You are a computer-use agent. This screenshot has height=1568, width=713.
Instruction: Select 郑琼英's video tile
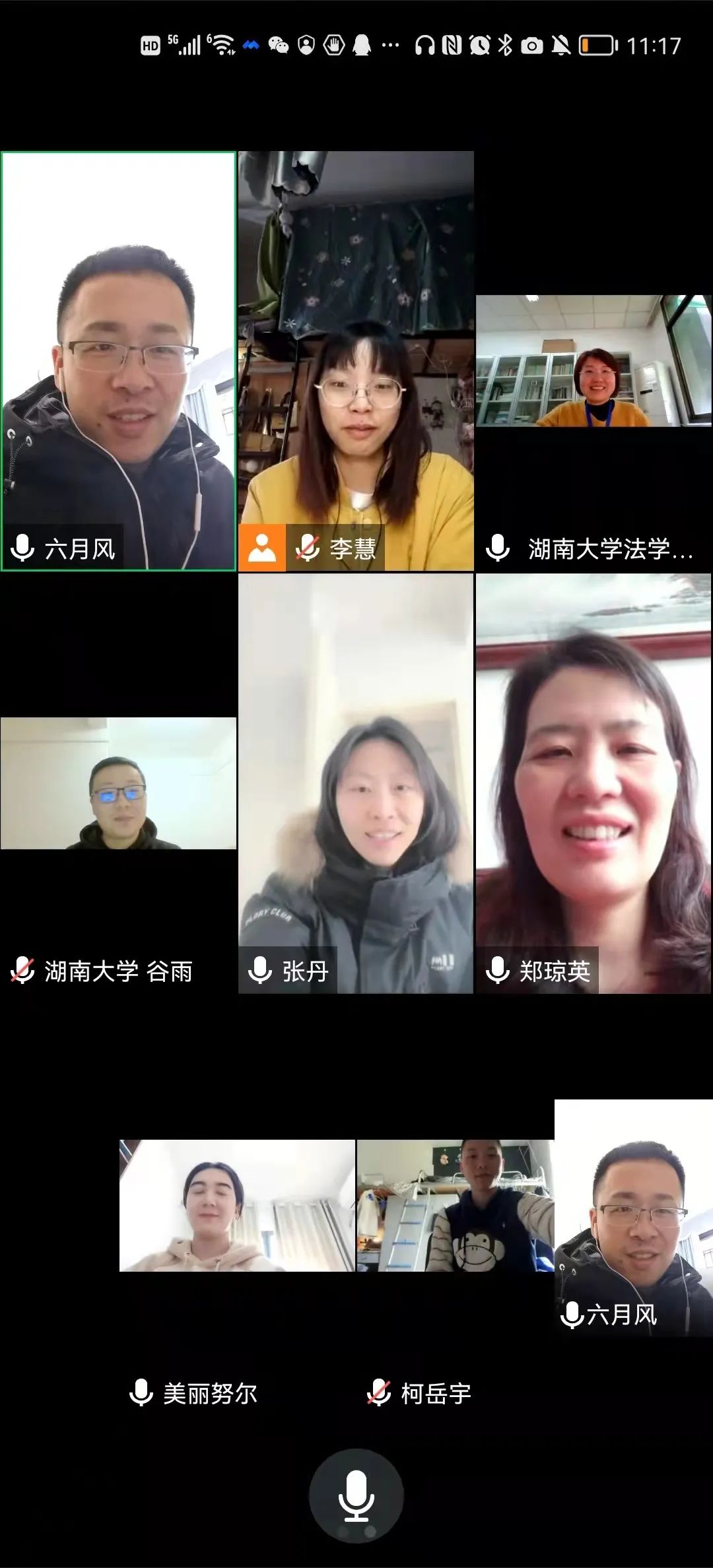click(x=594, y=783)
